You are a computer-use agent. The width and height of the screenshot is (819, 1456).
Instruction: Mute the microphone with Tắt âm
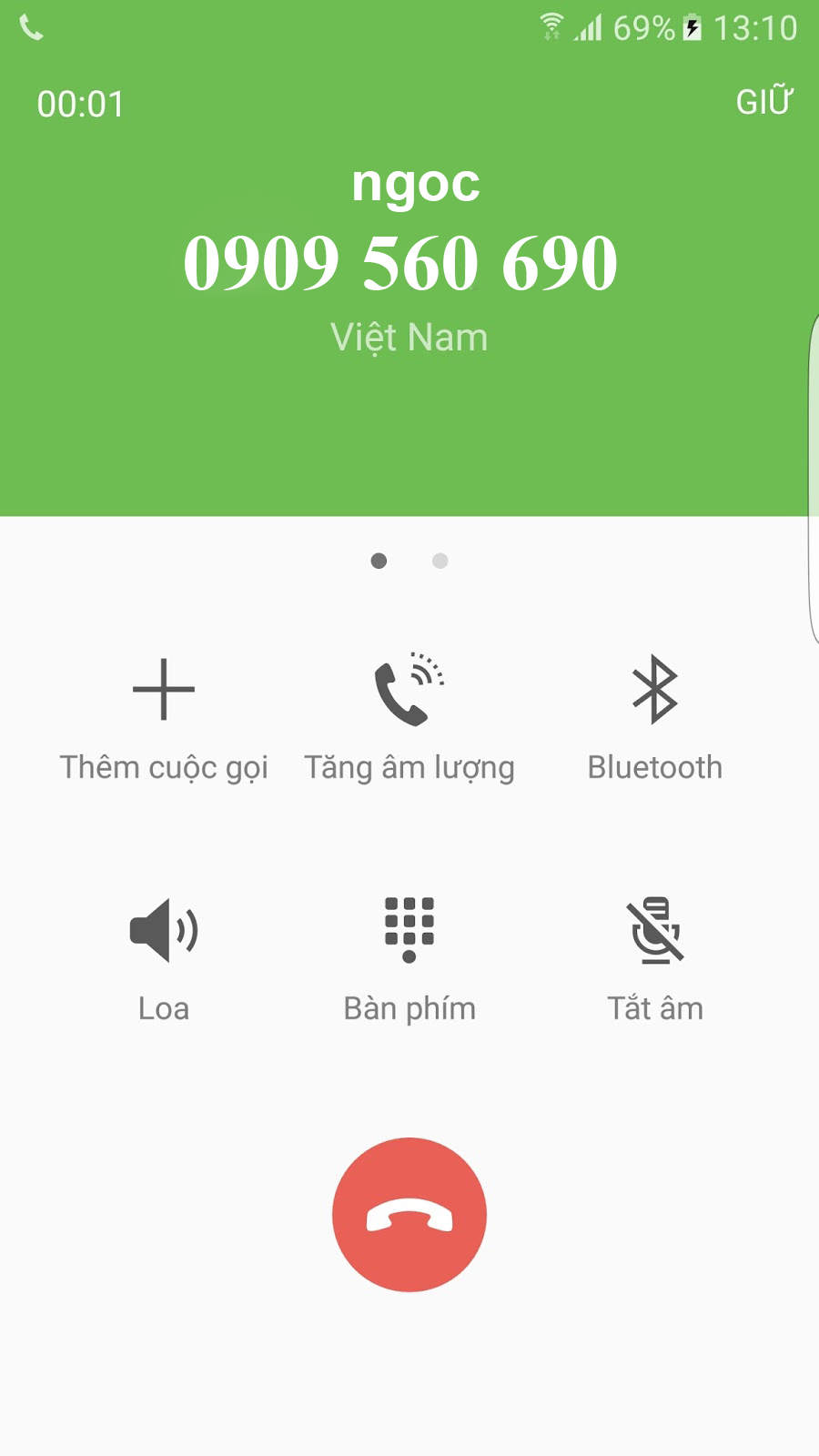coord(655,960)
